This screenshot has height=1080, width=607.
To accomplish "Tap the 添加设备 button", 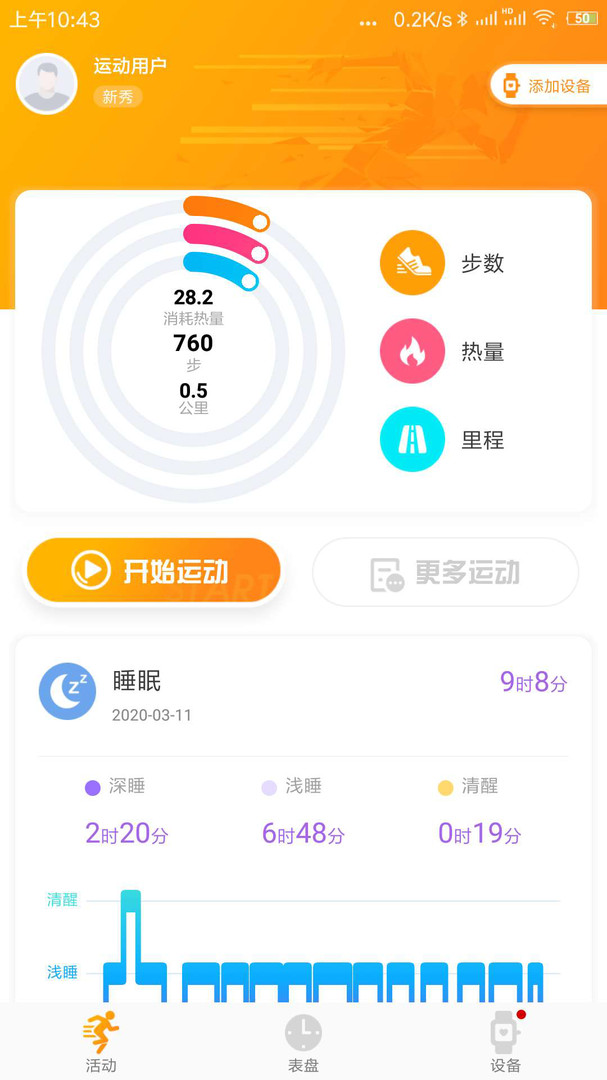I will point(546,86).
